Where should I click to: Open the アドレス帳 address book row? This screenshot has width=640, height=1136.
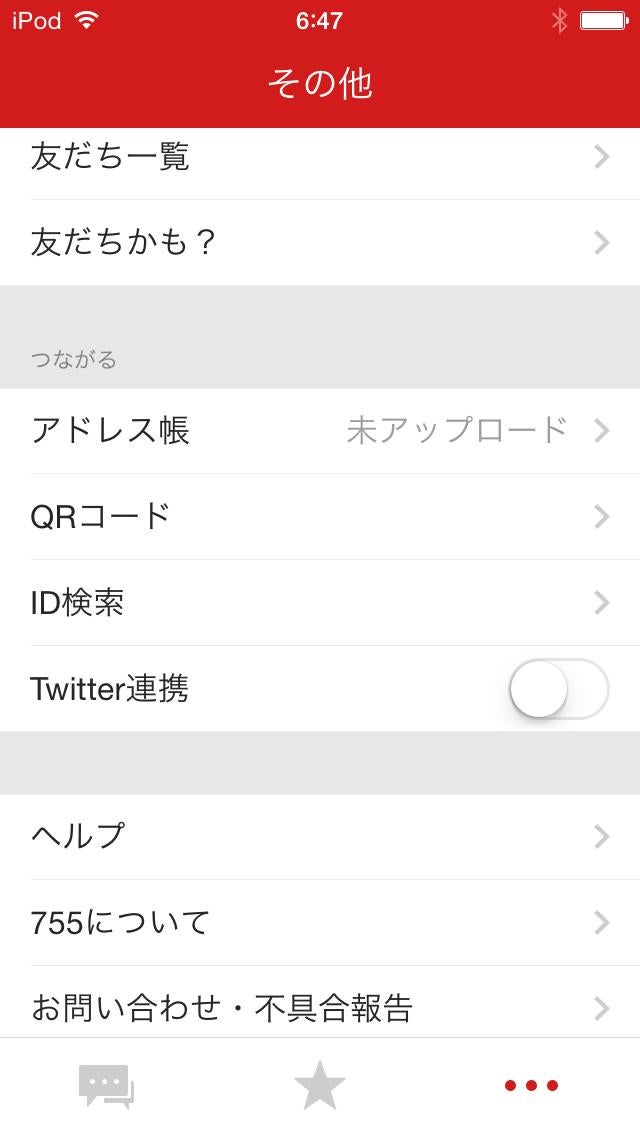(x=320, y=431)
